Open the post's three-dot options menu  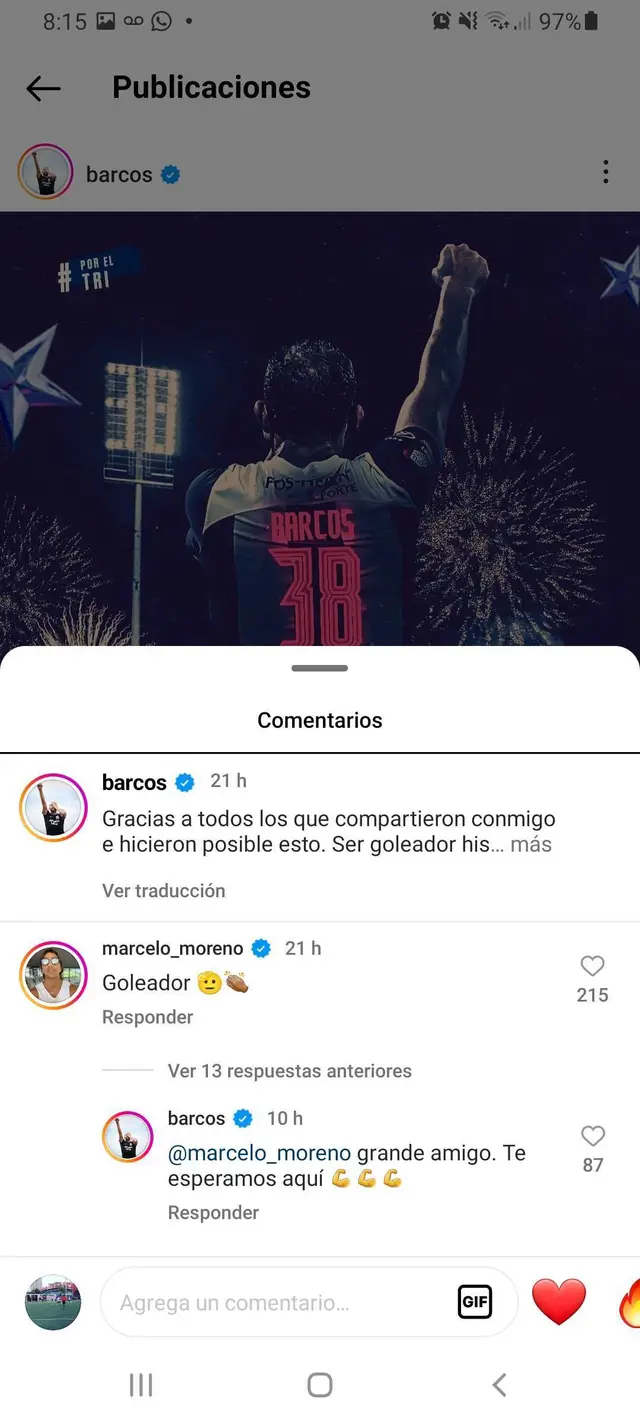(x=605, y=173)
